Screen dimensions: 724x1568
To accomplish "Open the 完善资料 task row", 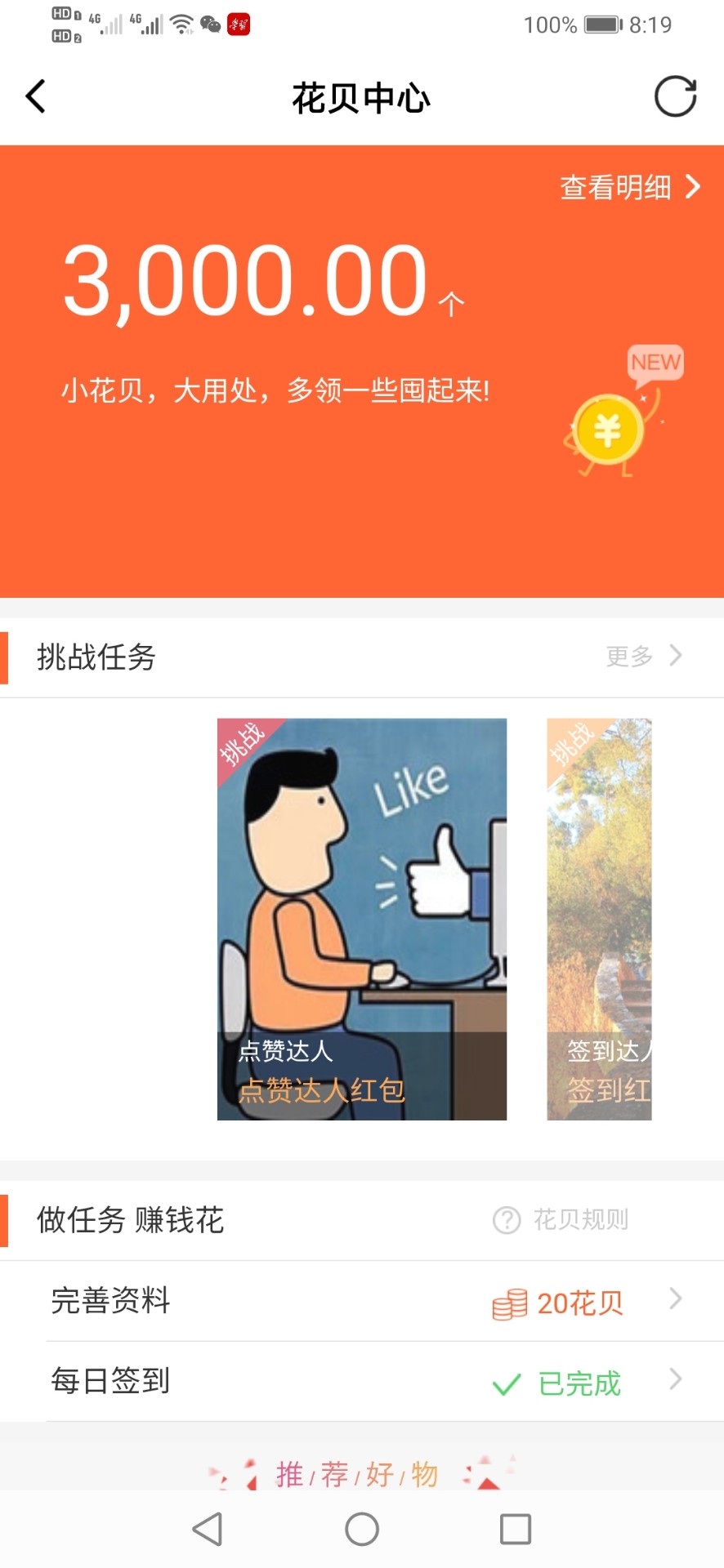I will coord(362,1301).
